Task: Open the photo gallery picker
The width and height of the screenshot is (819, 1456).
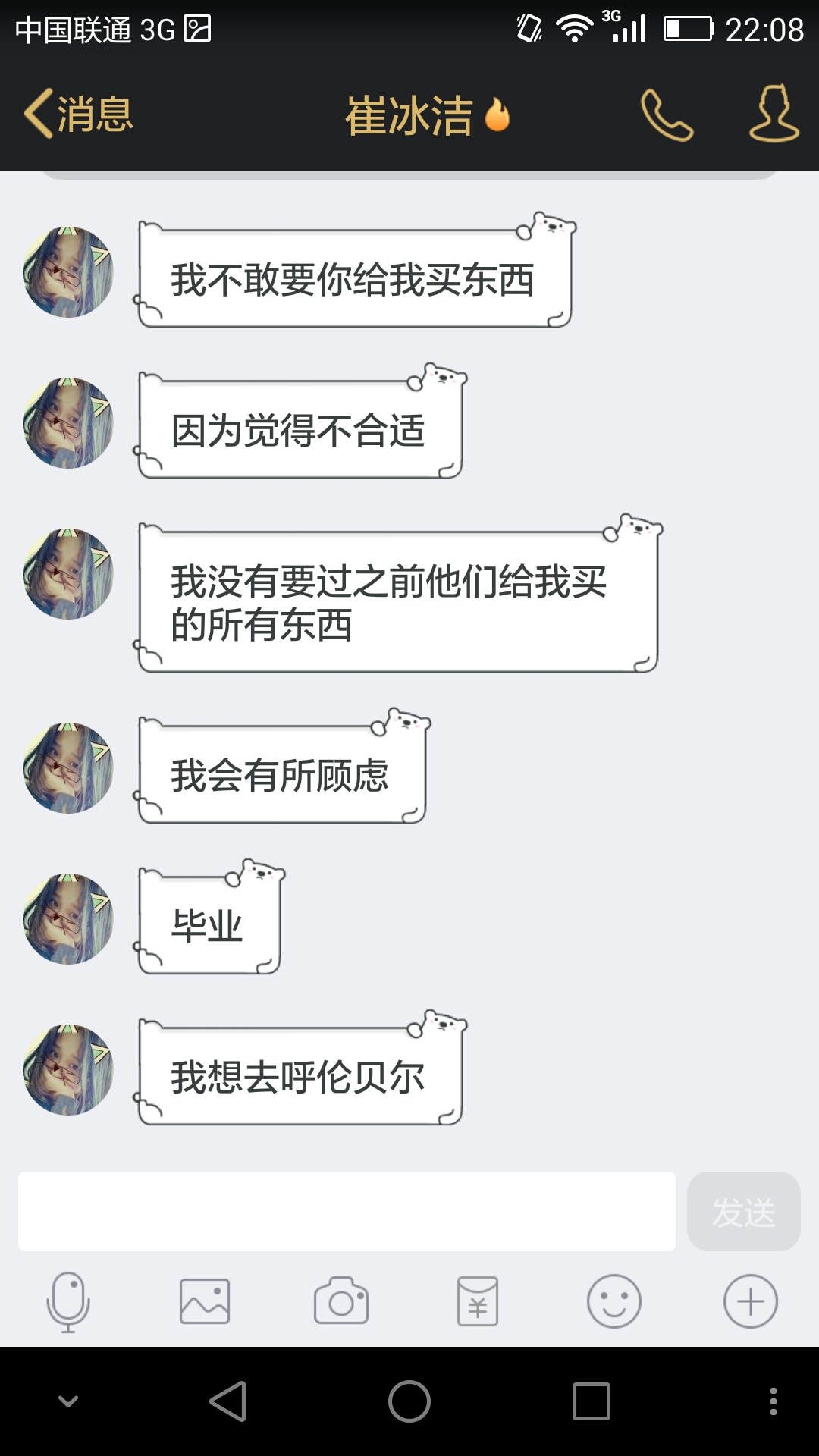Action: pos(205,1301)
